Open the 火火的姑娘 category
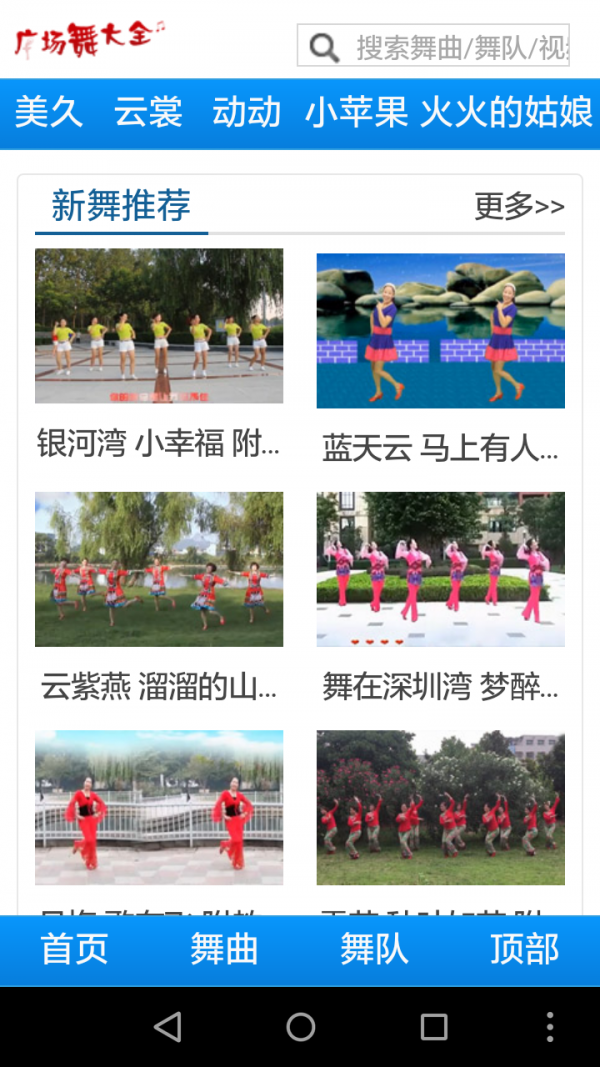This screenshot has width=600, height=1067. pyautogui.click(x=506, y=112)
